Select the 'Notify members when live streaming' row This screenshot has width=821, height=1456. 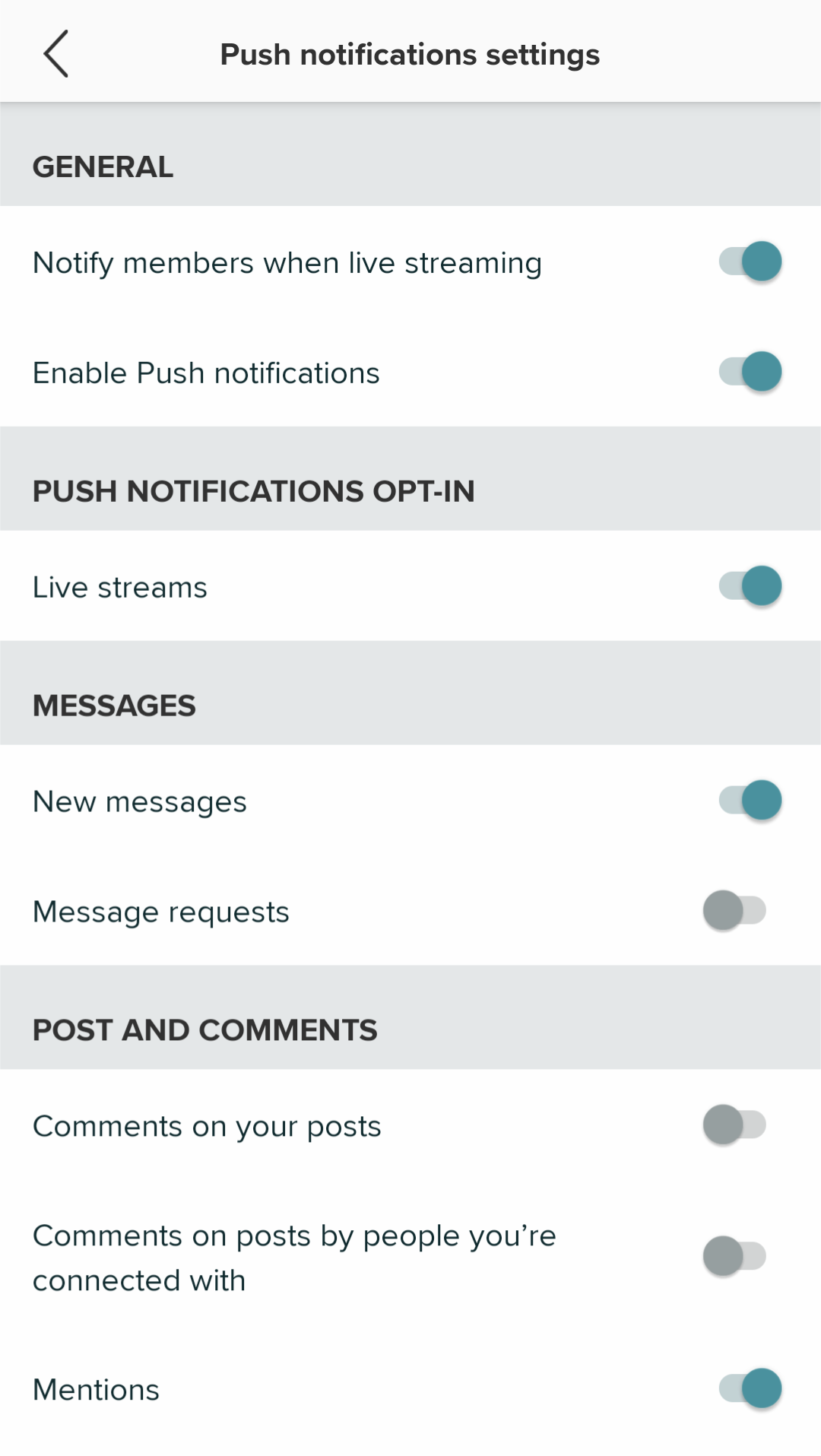(287, 262)
